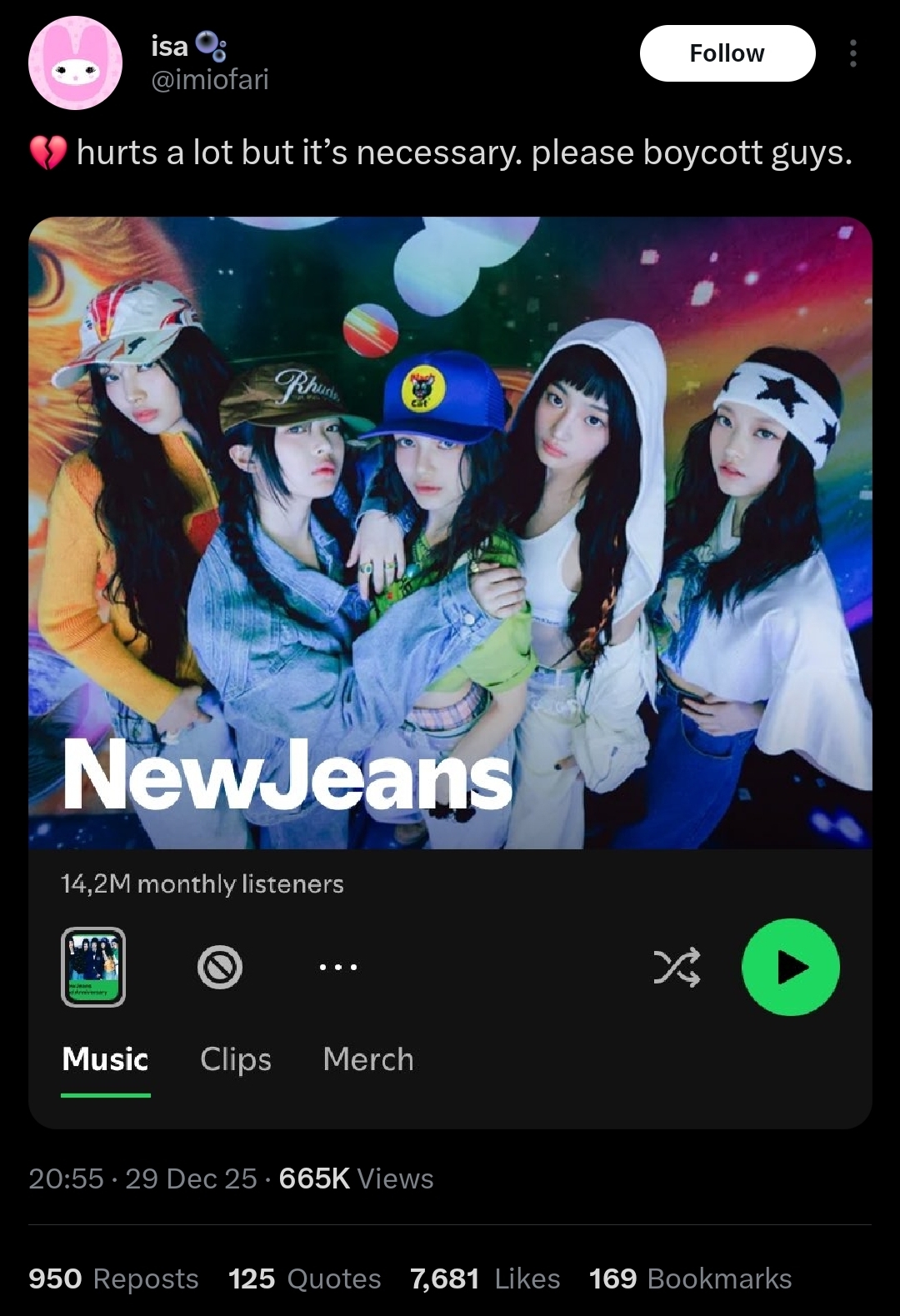View the 125 Quotes

point(304,1278)
